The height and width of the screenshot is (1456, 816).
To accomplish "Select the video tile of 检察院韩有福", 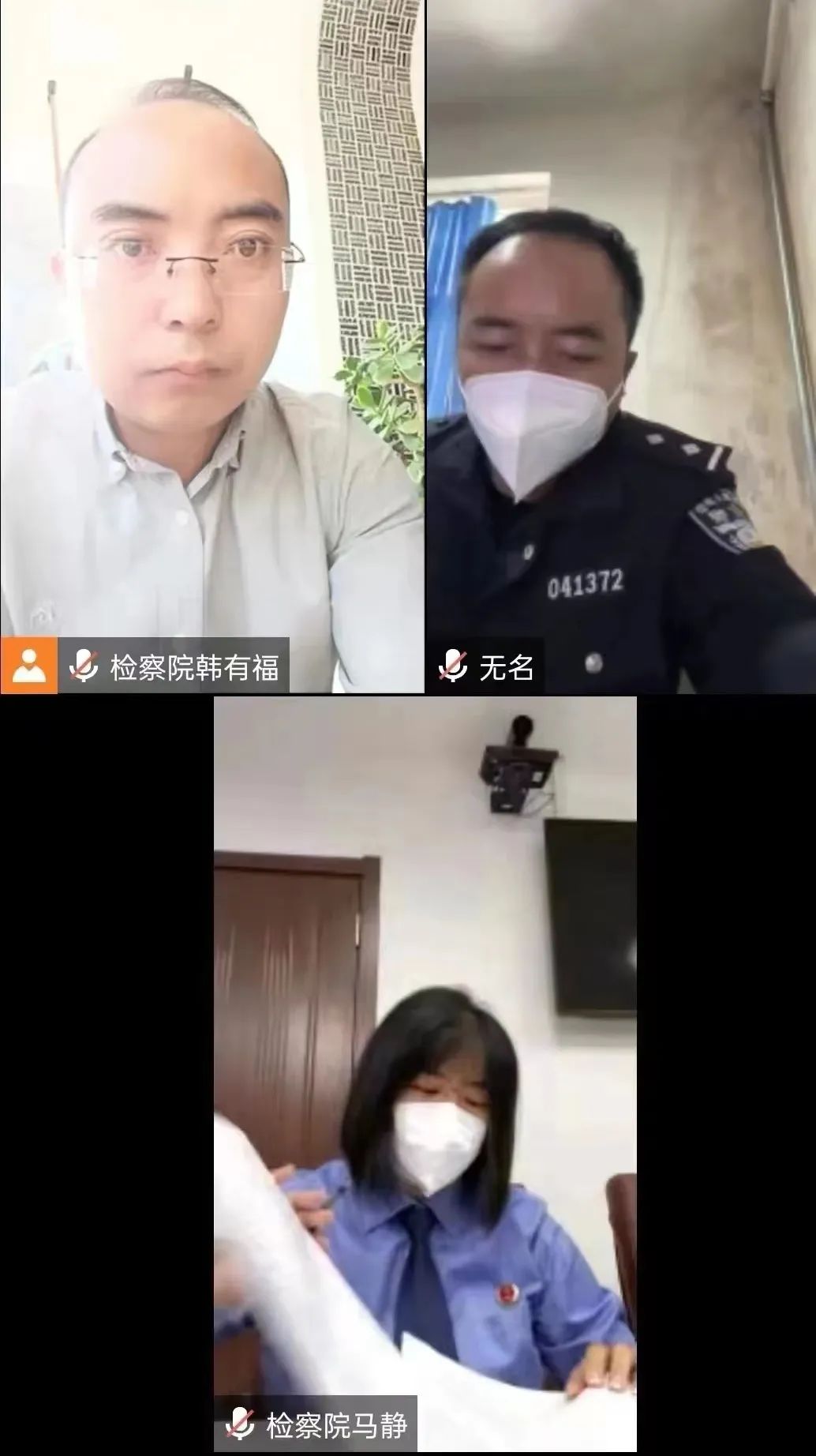I will [x=211, y=332].
